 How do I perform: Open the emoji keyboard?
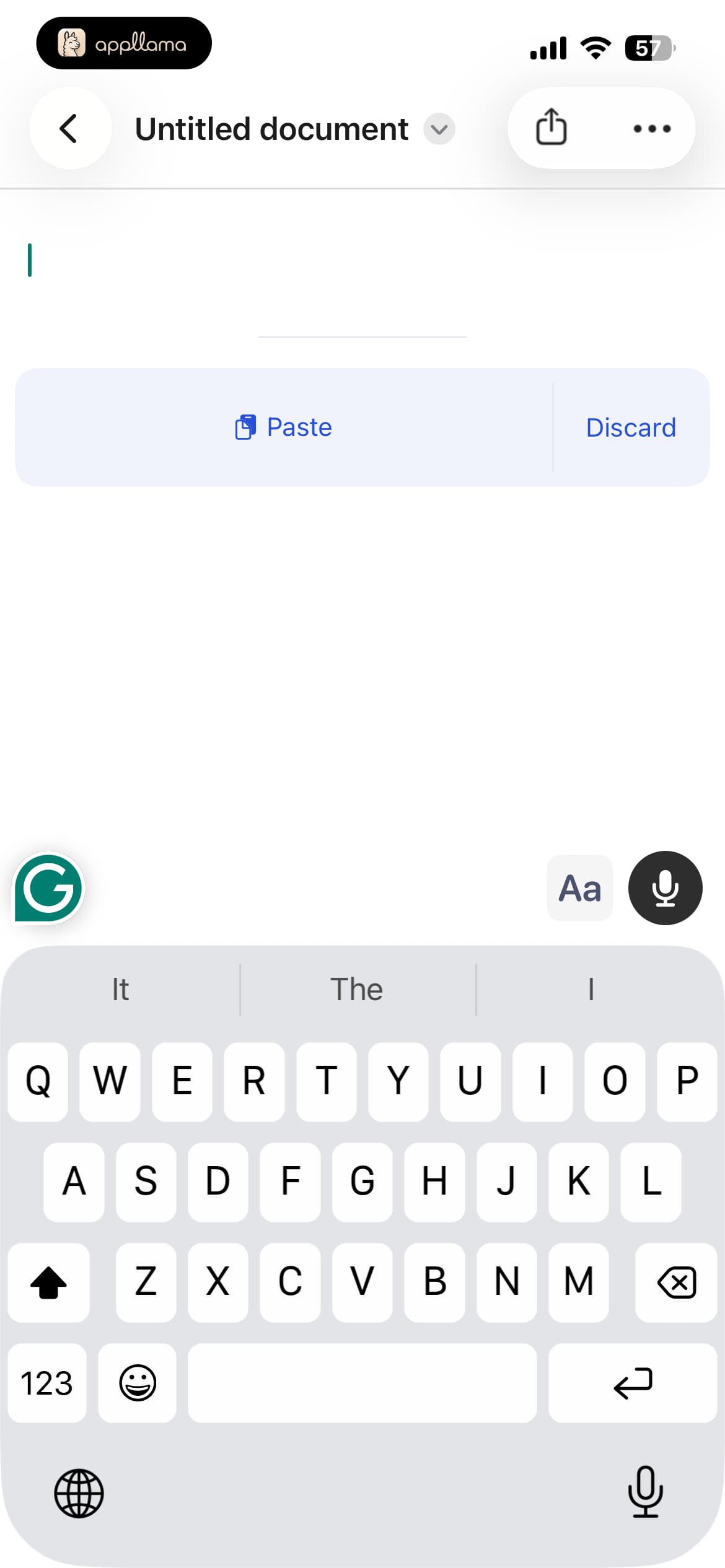(x=137, y=1383)
